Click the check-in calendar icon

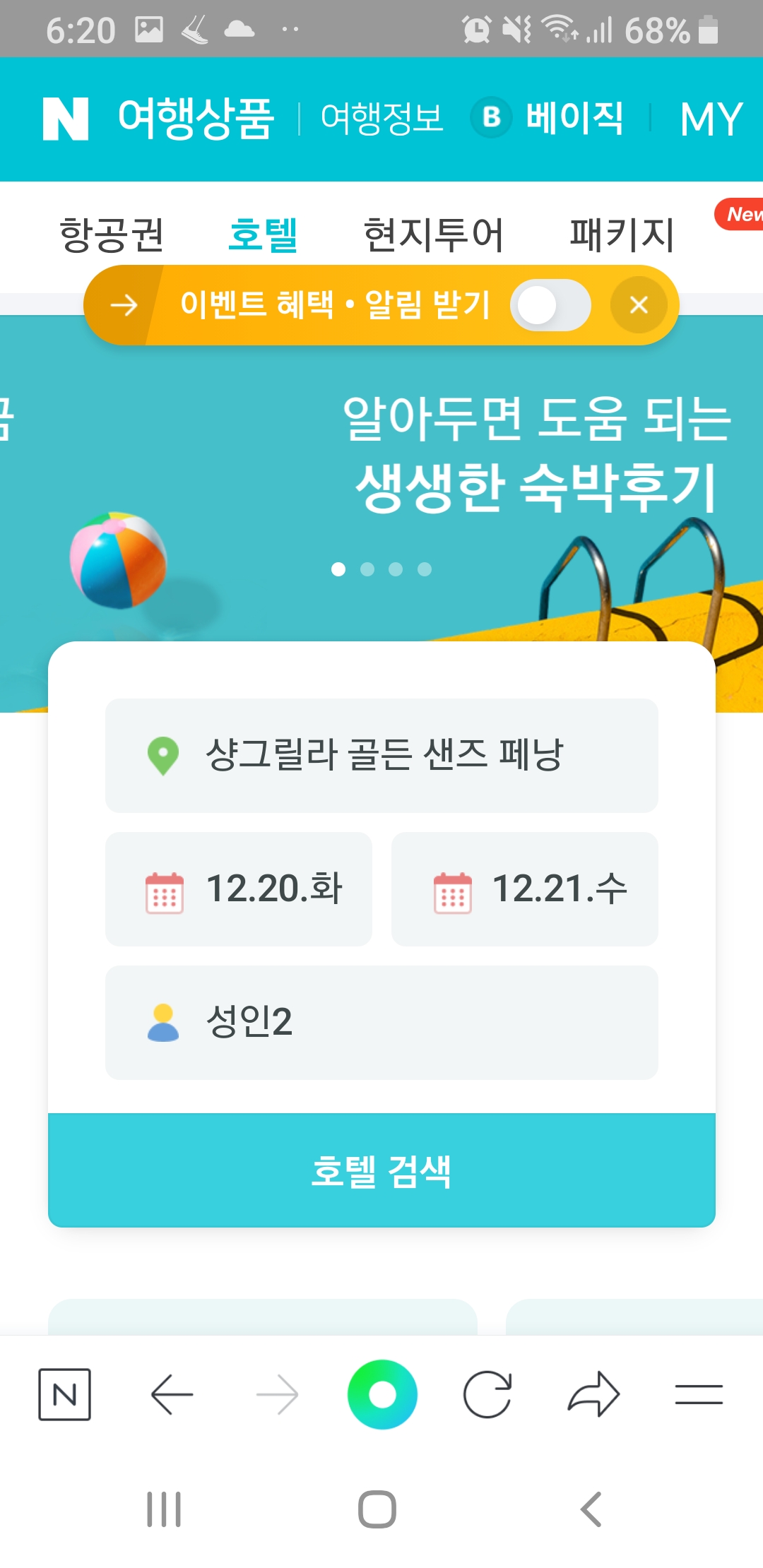[x=165, y=889]
